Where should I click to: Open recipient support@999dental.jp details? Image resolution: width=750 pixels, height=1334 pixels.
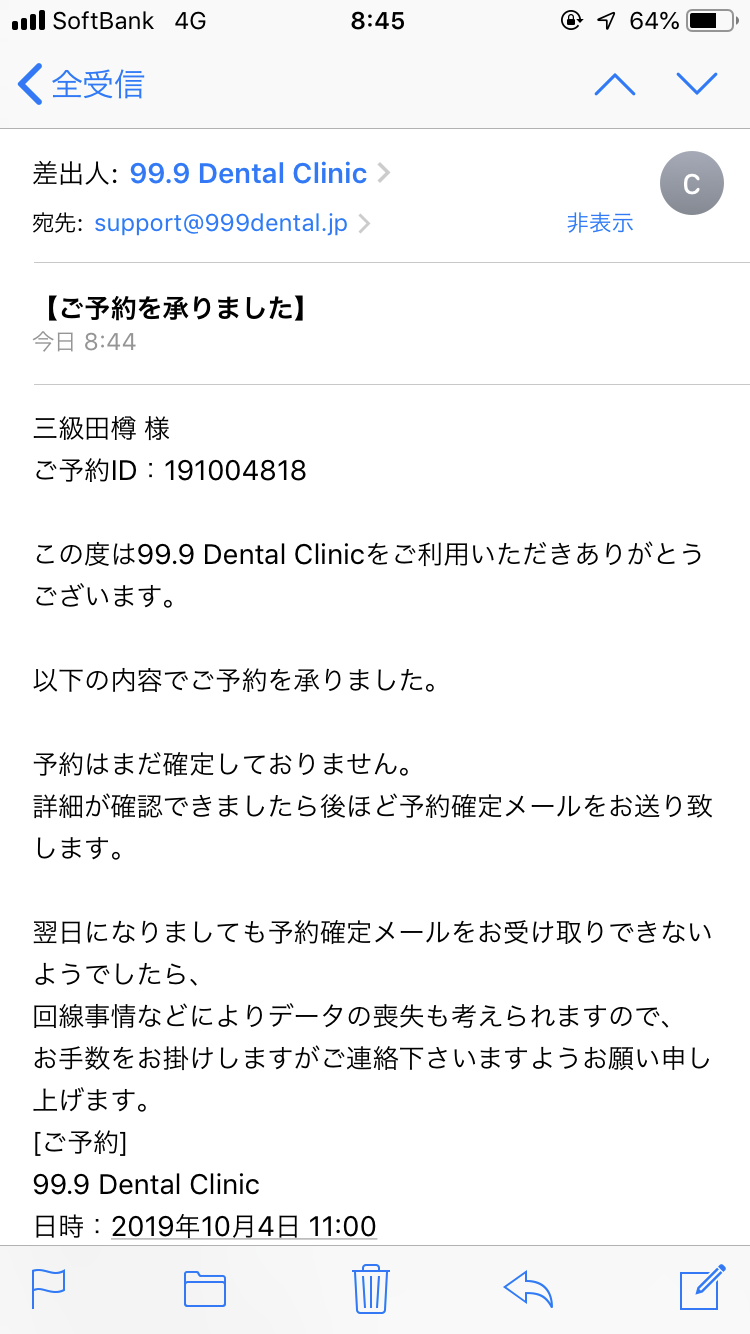221,223
